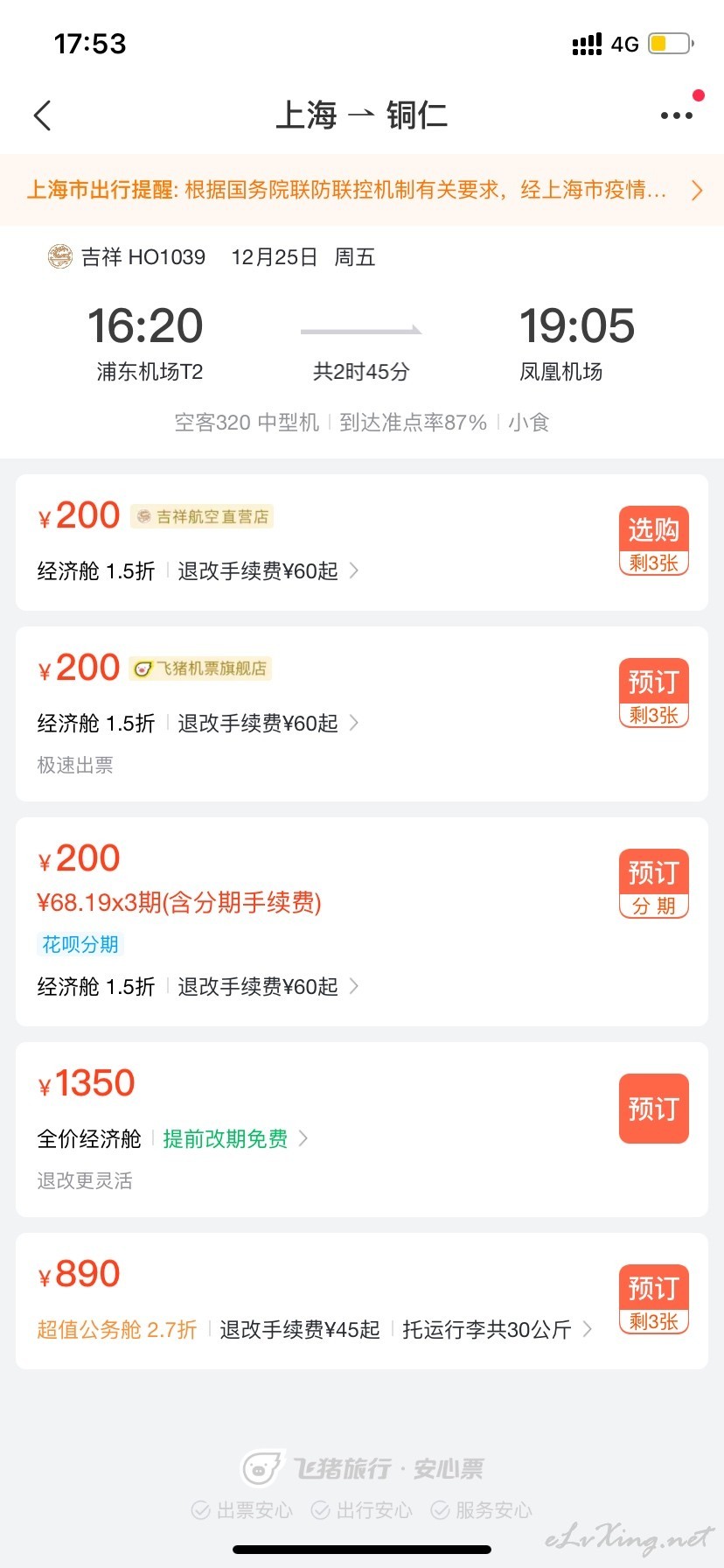Book the ¥890 超值公务舱 fare

coord(654,1299)
